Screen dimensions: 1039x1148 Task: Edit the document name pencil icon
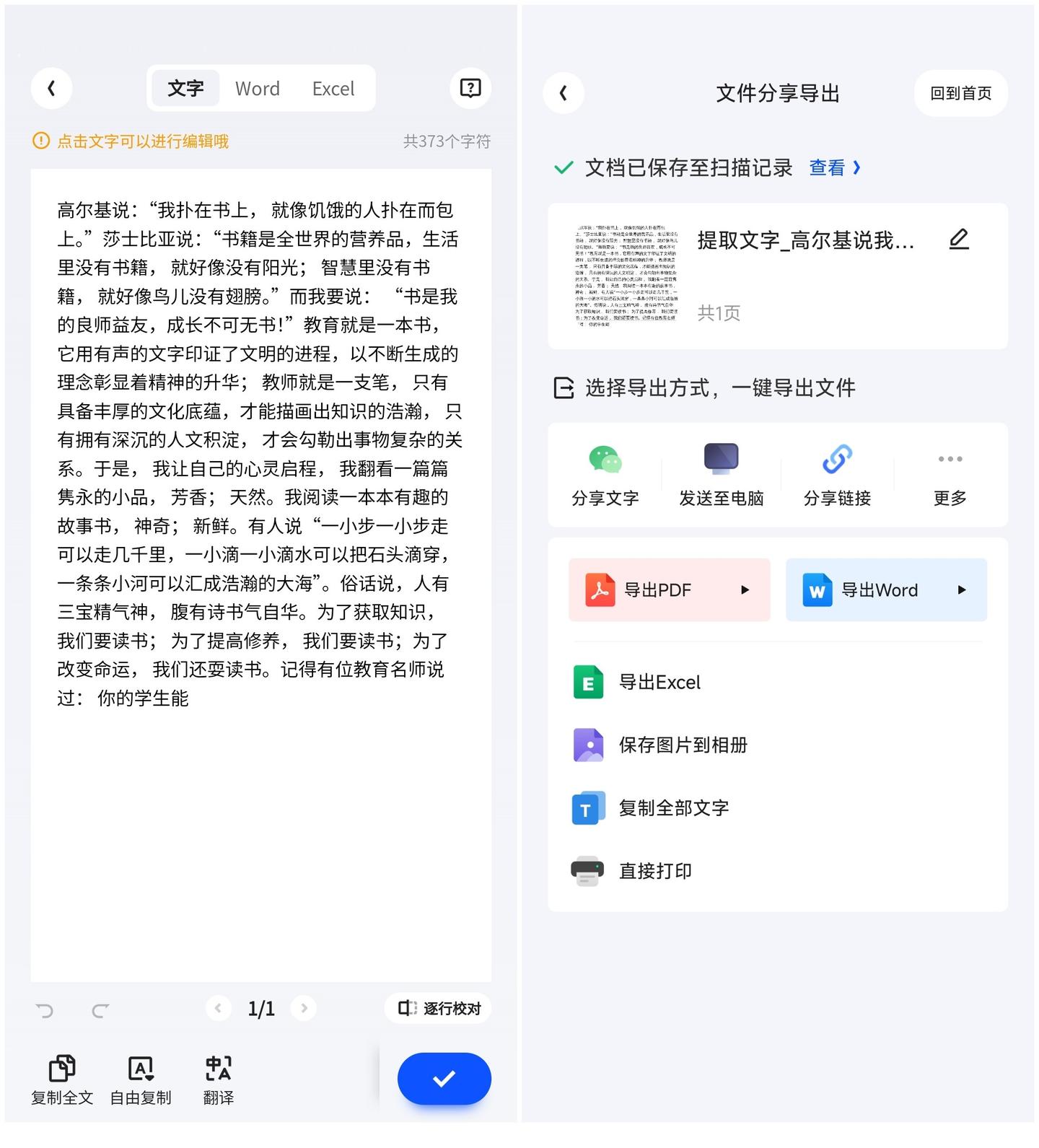coord(959,239)
